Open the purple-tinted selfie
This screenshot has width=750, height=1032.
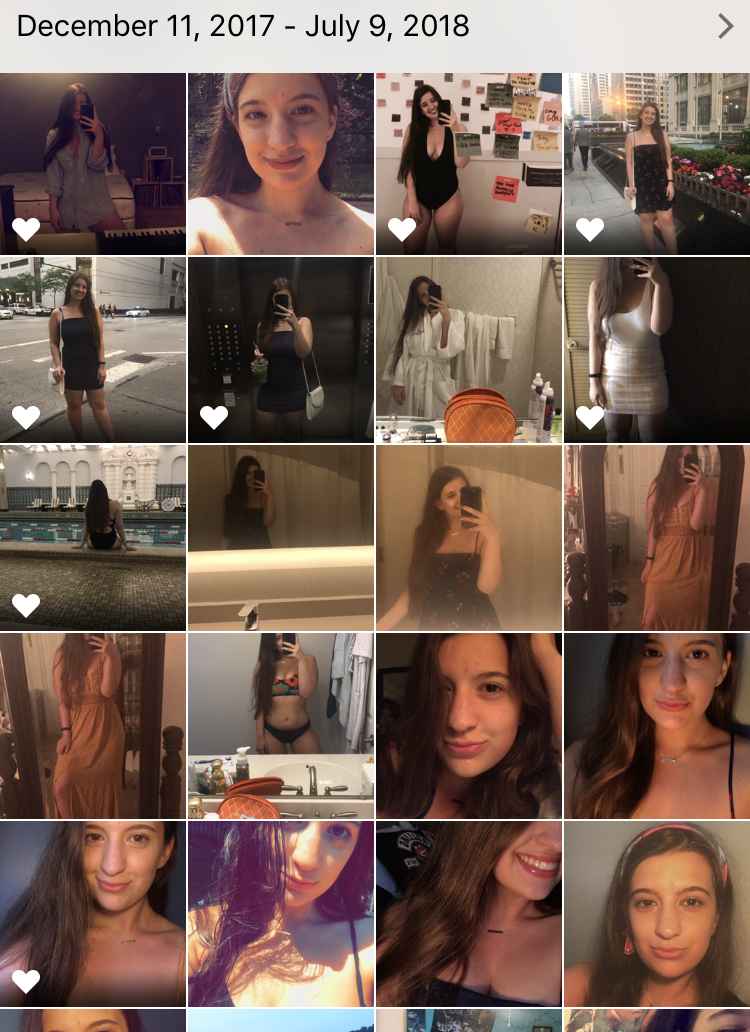280,913
